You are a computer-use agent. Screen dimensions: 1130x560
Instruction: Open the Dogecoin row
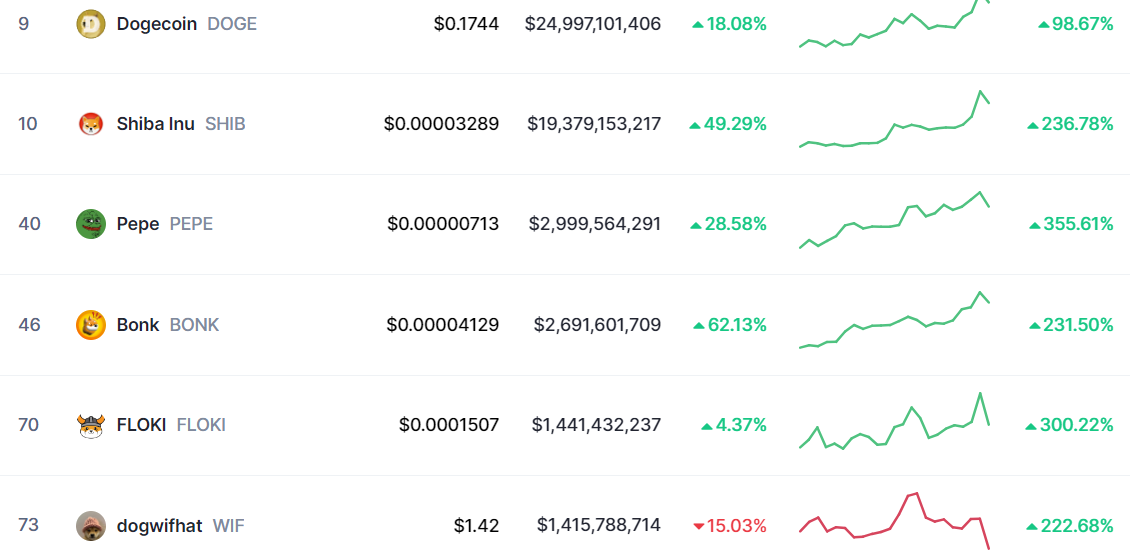157,24
